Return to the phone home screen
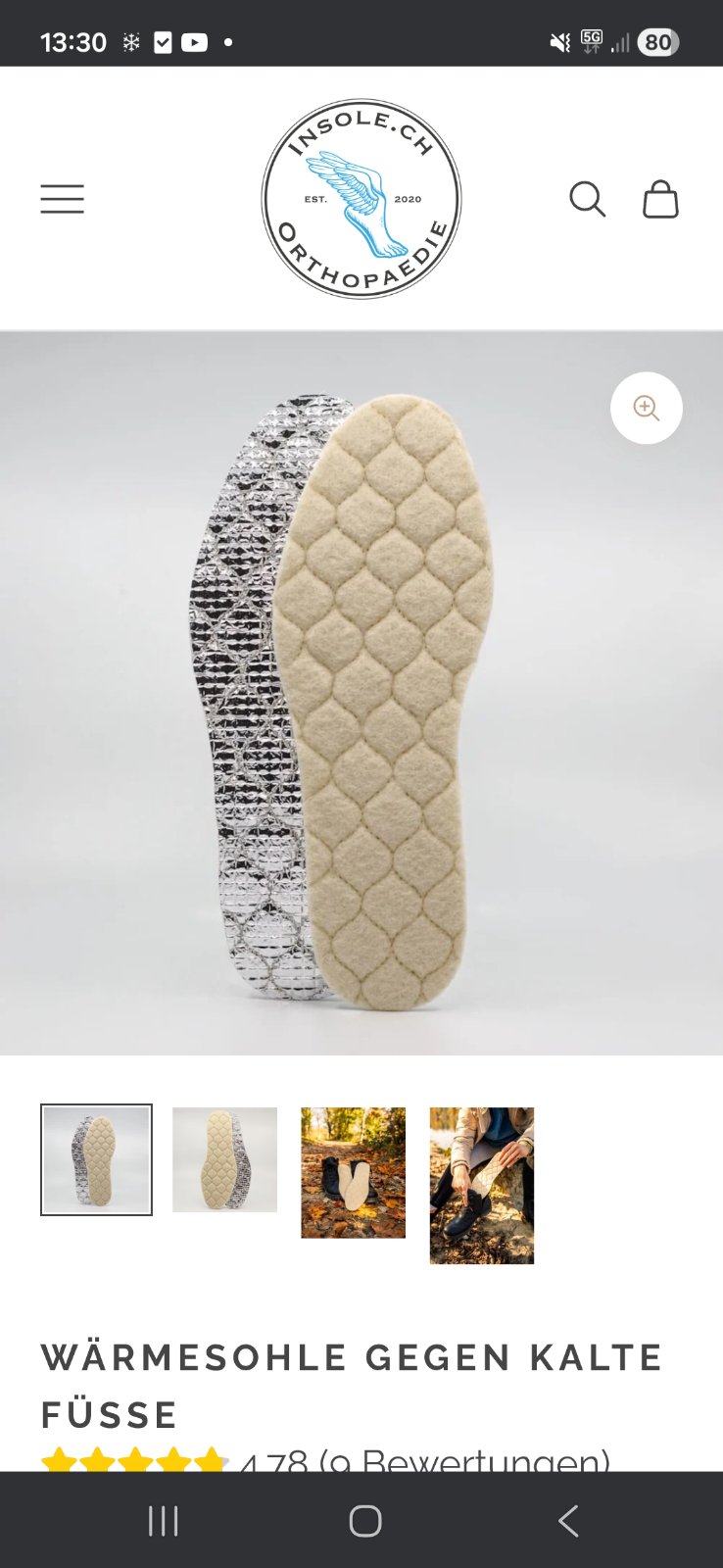723x1568 pixels. [x=364, y=1521]
